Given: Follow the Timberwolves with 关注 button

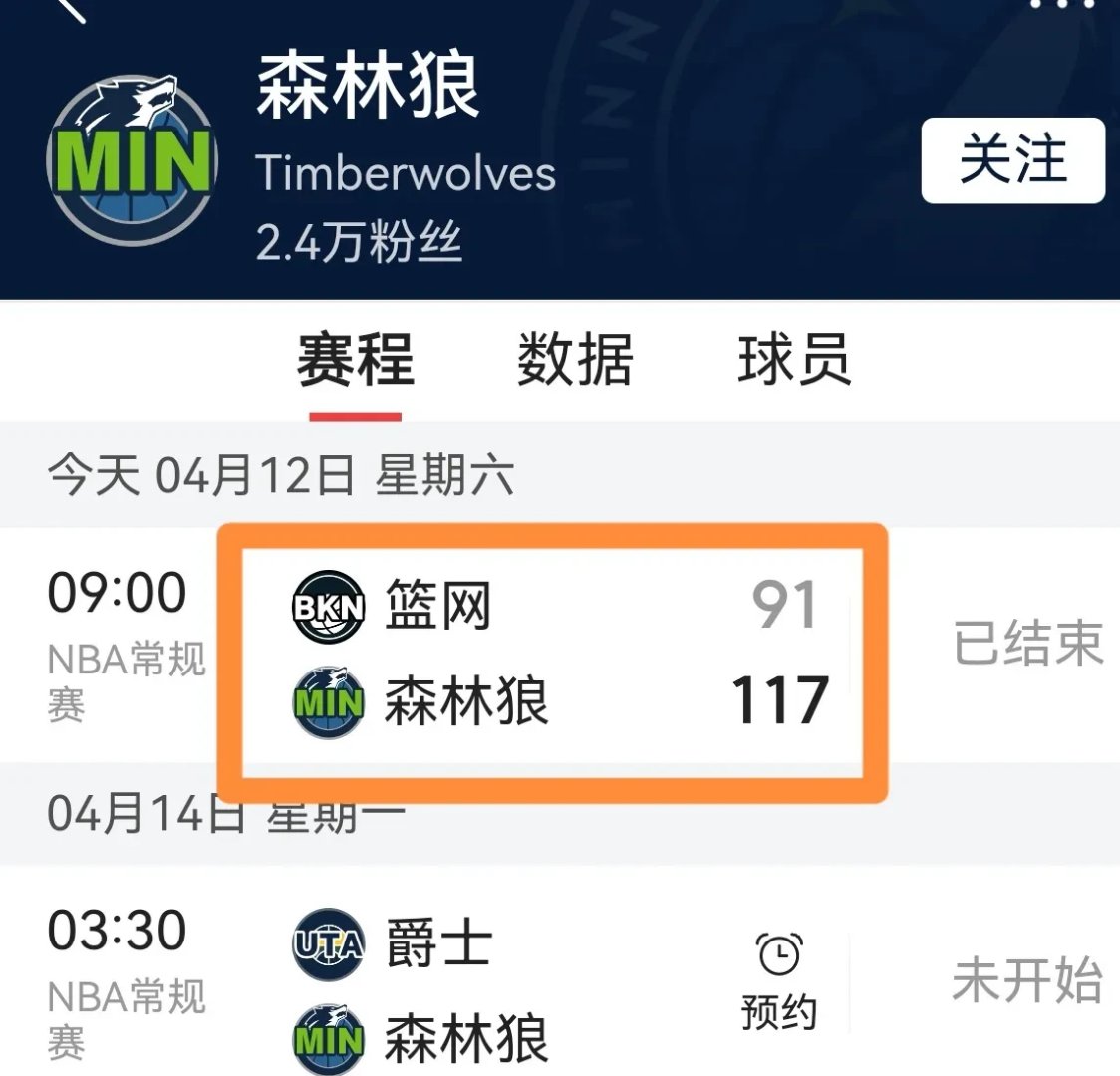Looking at the screenshot, I should click(x=1012, y=160).
